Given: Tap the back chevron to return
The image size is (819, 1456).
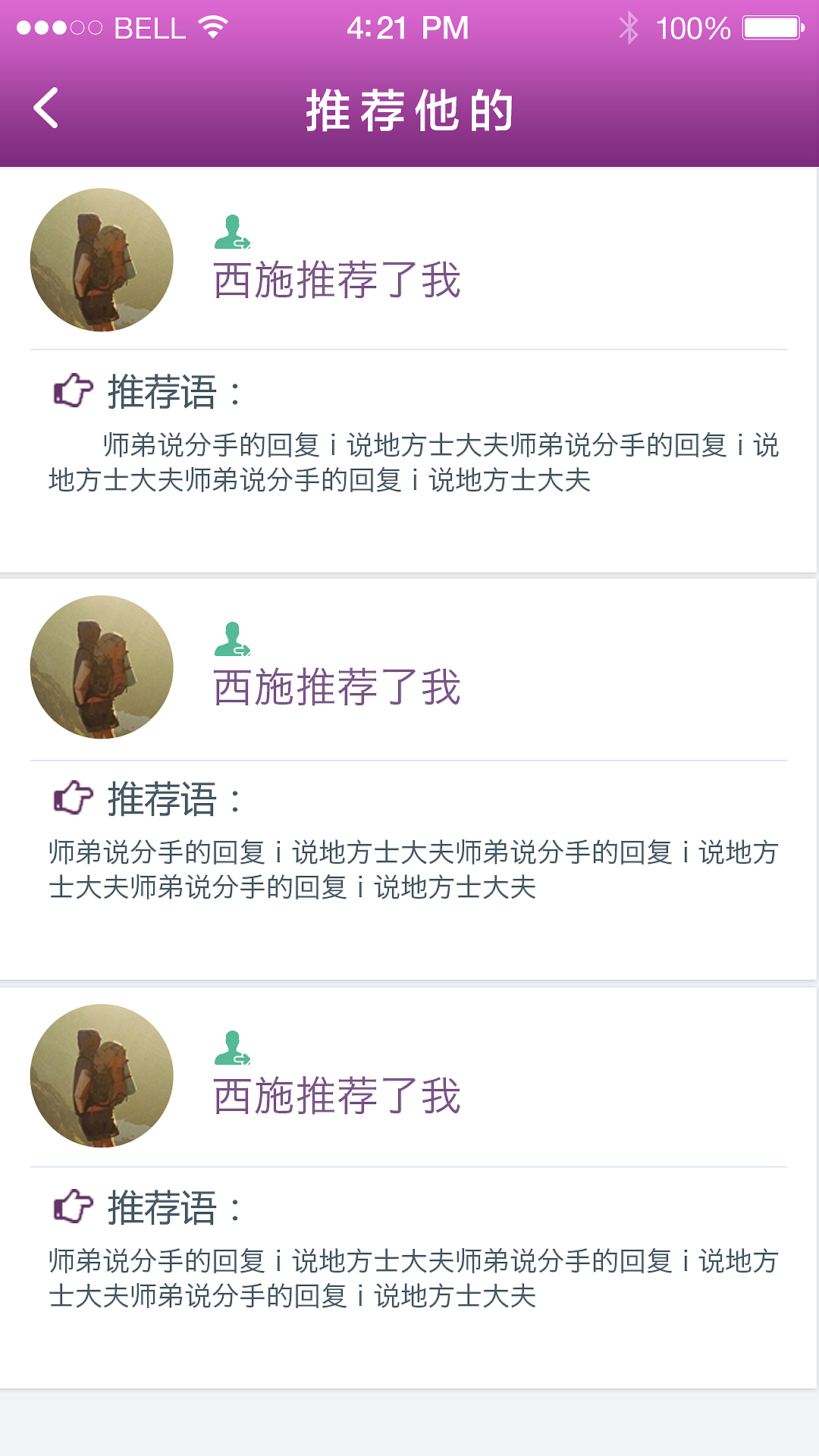Looking at the screenshot, I should tap(47, 106).
